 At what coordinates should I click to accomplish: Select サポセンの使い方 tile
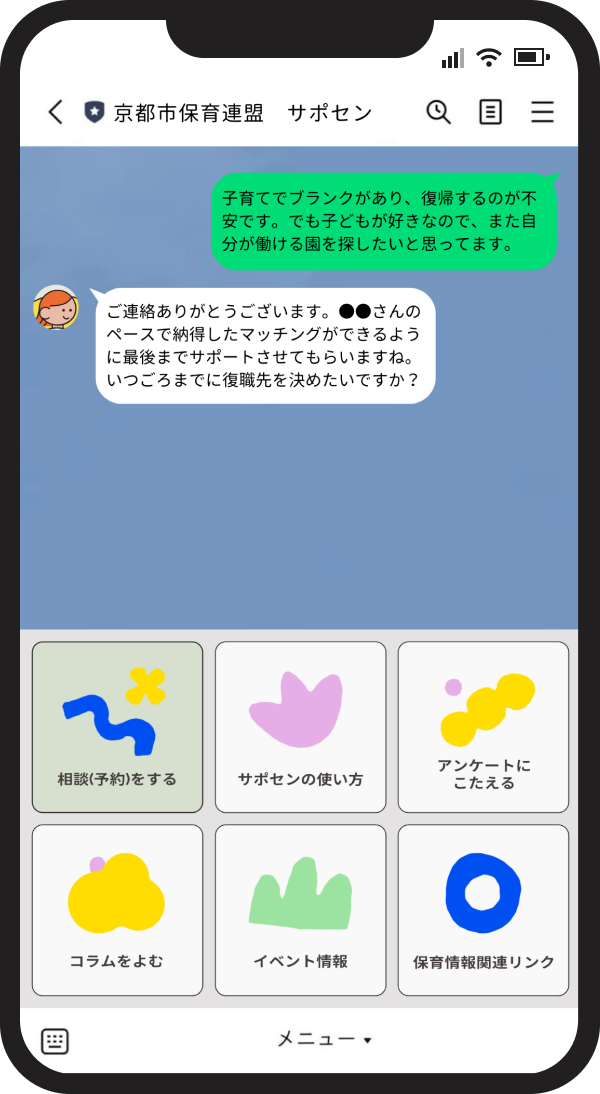click(300, 727)
